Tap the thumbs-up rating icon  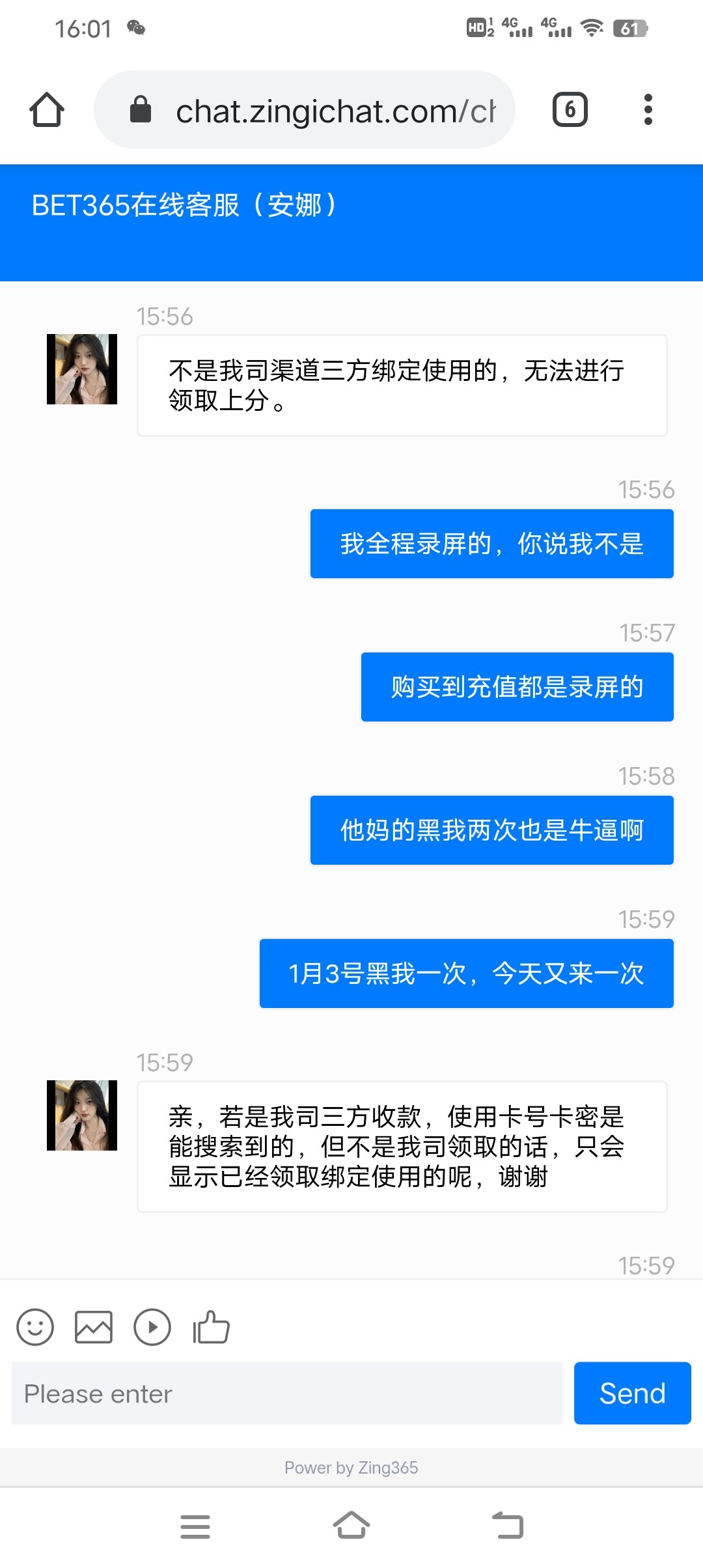[x=211, y=1326]
